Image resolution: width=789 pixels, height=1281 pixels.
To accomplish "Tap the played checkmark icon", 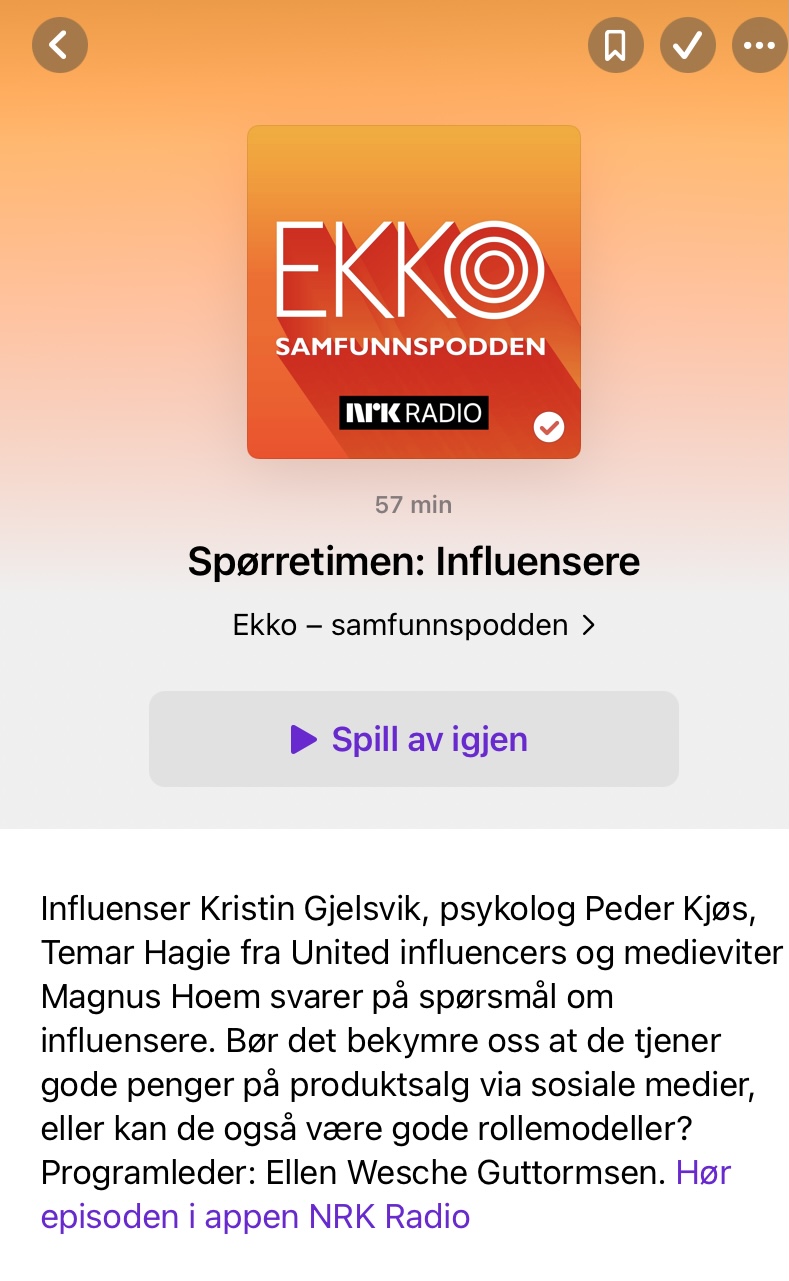I will 688,45.
